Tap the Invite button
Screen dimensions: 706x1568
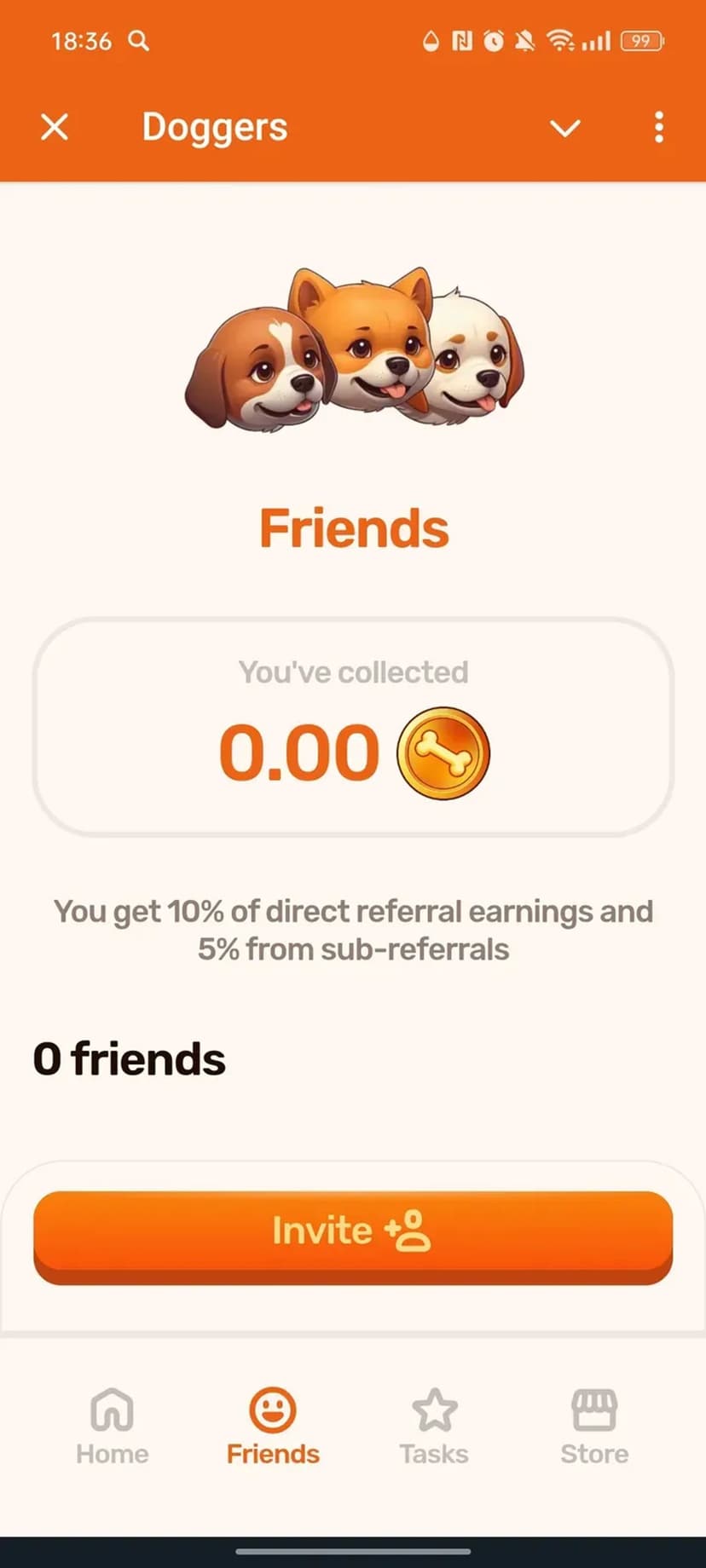coord(353,1232)
